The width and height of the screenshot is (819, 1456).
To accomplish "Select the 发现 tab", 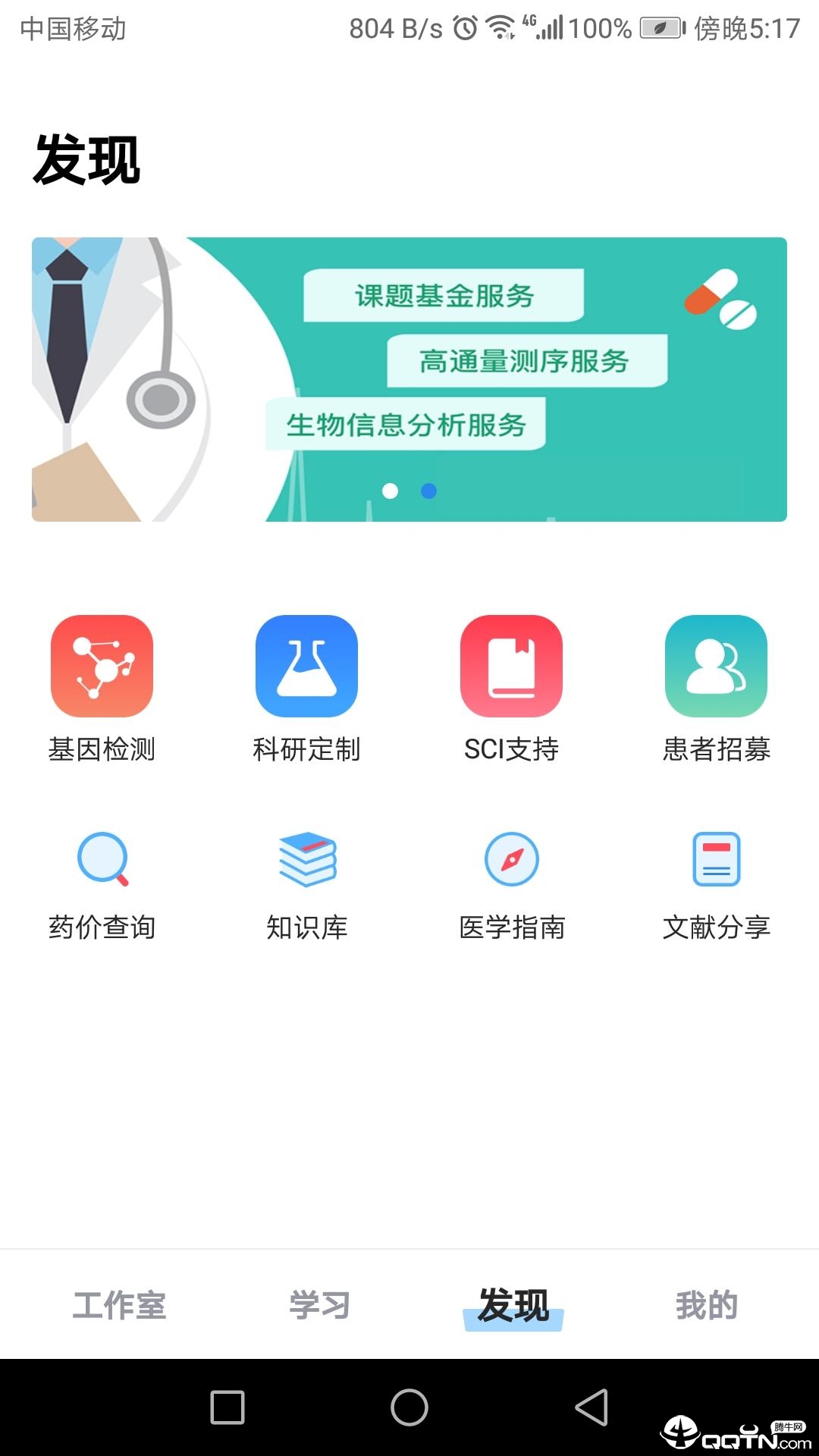I will 513,1306.
